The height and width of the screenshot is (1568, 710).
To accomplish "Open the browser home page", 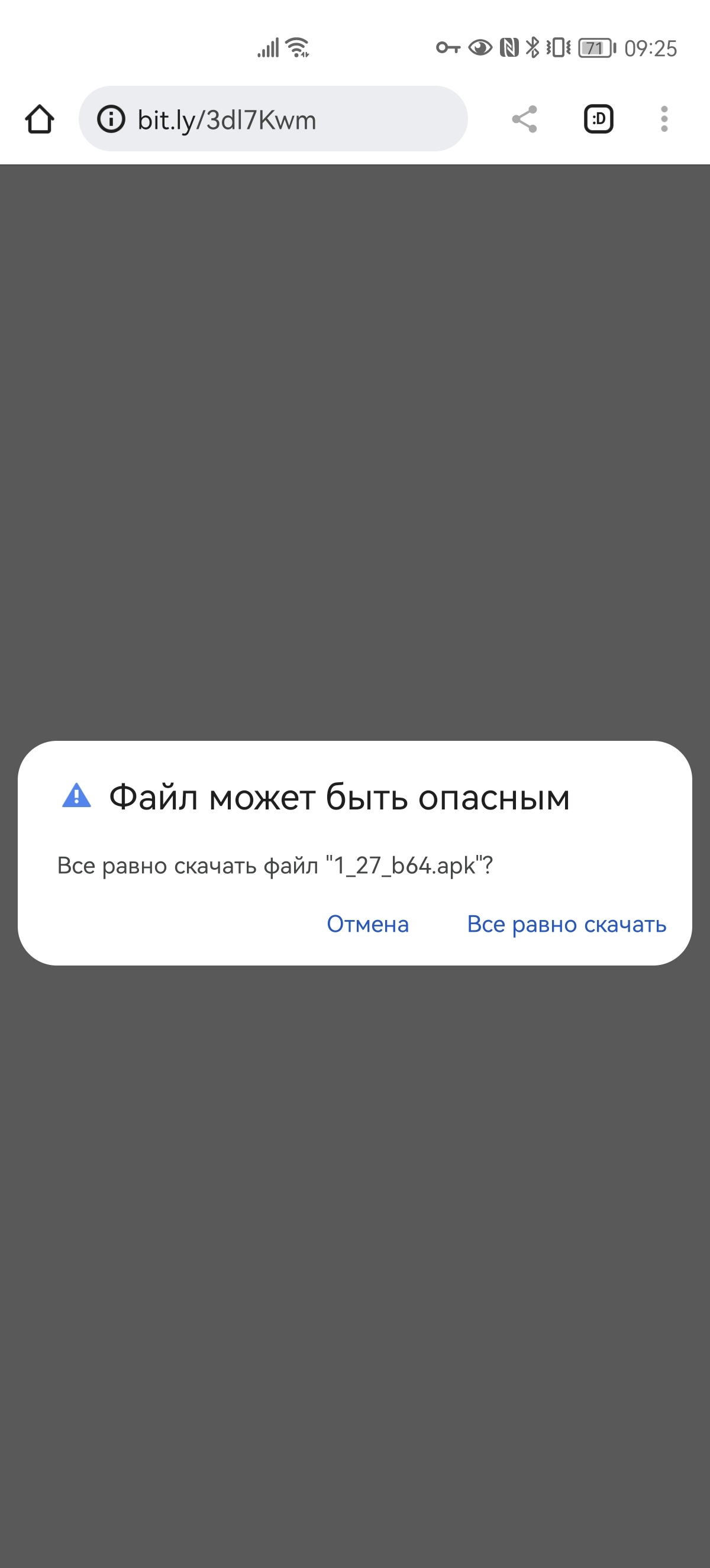I will point(40,119).
